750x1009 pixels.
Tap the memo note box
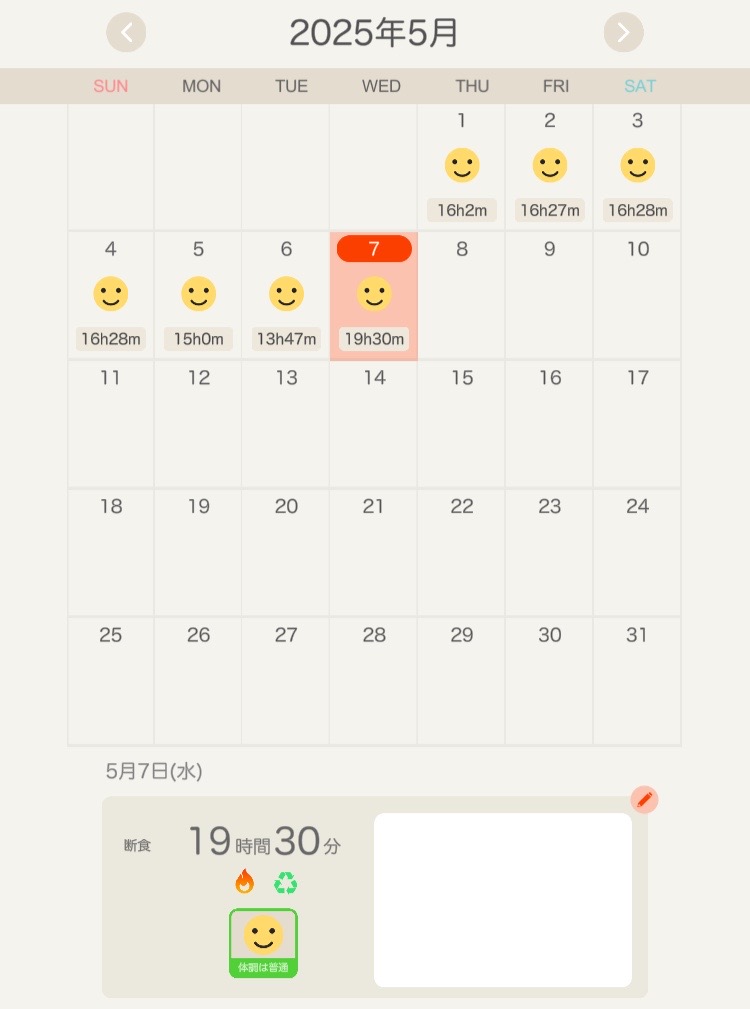click(x=502, y=899)
